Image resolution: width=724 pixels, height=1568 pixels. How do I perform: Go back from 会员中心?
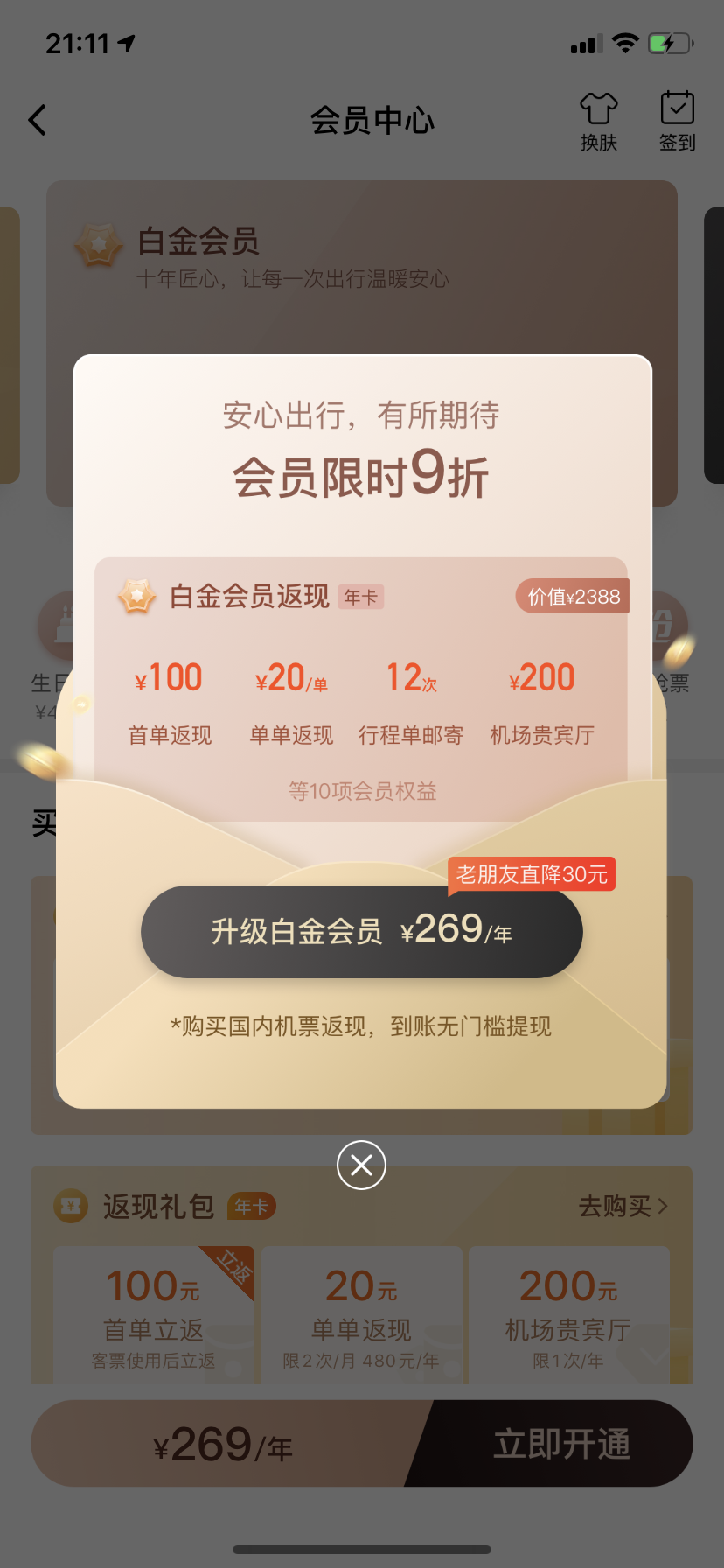37,120
